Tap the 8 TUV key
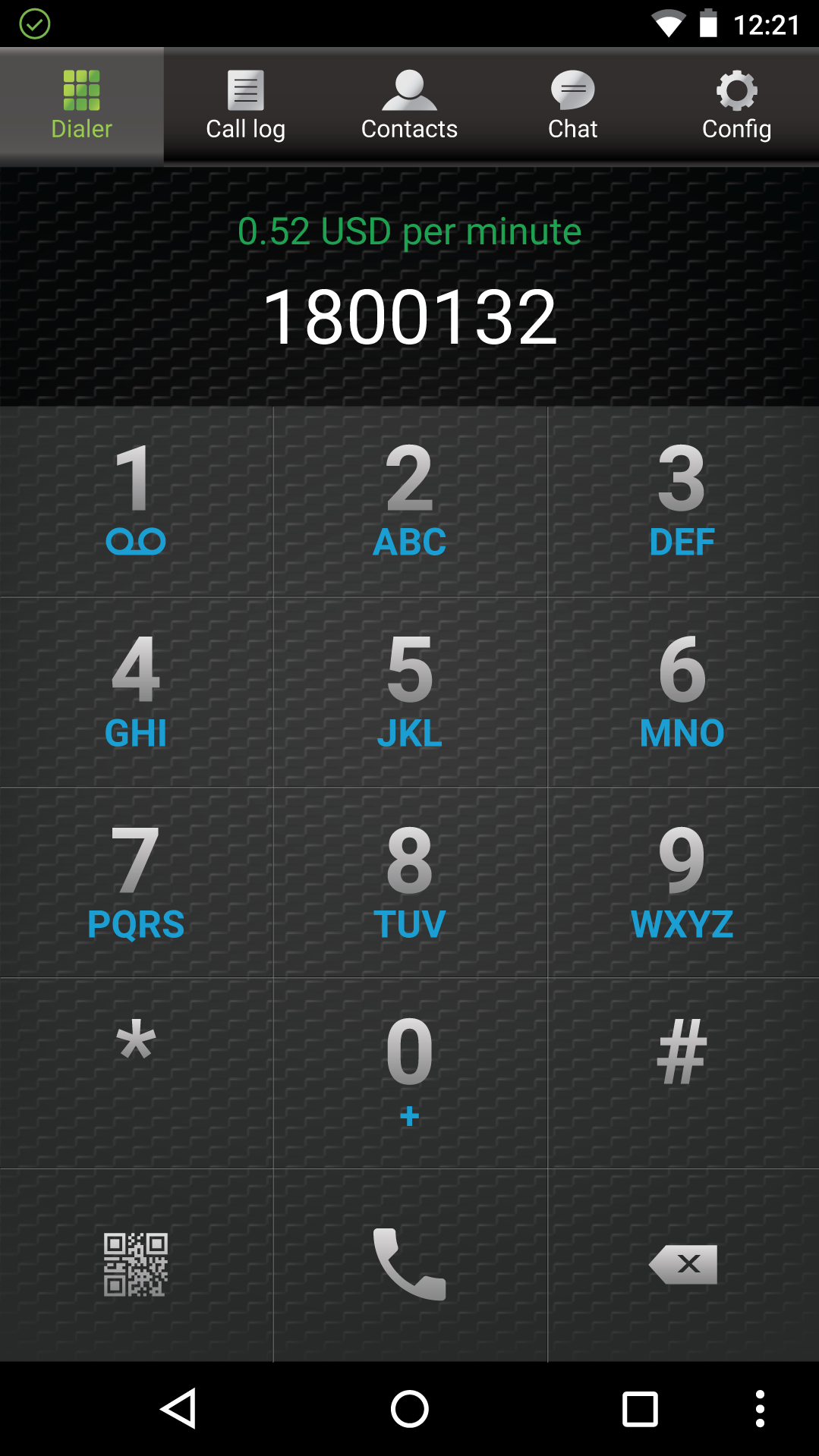 point(410,882)
